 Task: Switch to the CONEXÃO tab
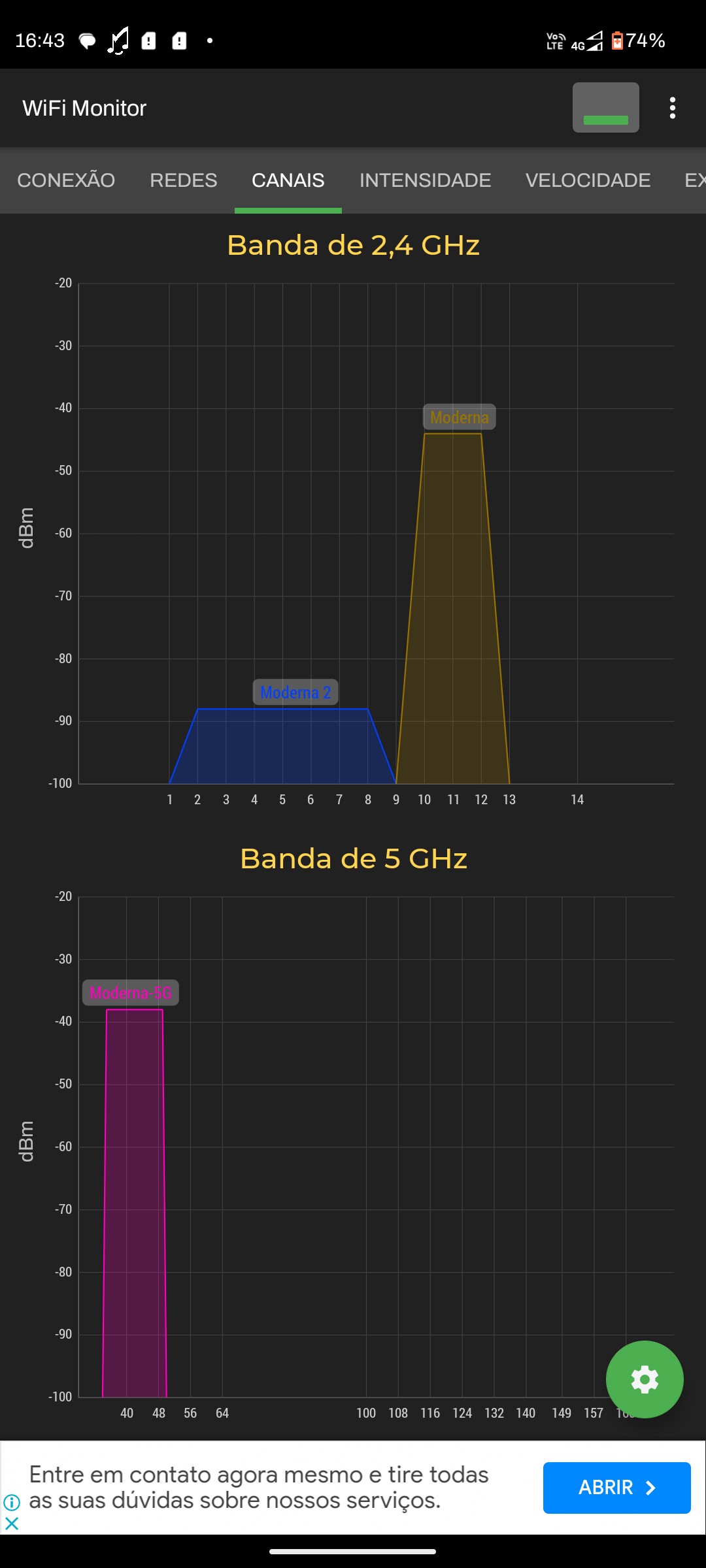coord(66,180)
